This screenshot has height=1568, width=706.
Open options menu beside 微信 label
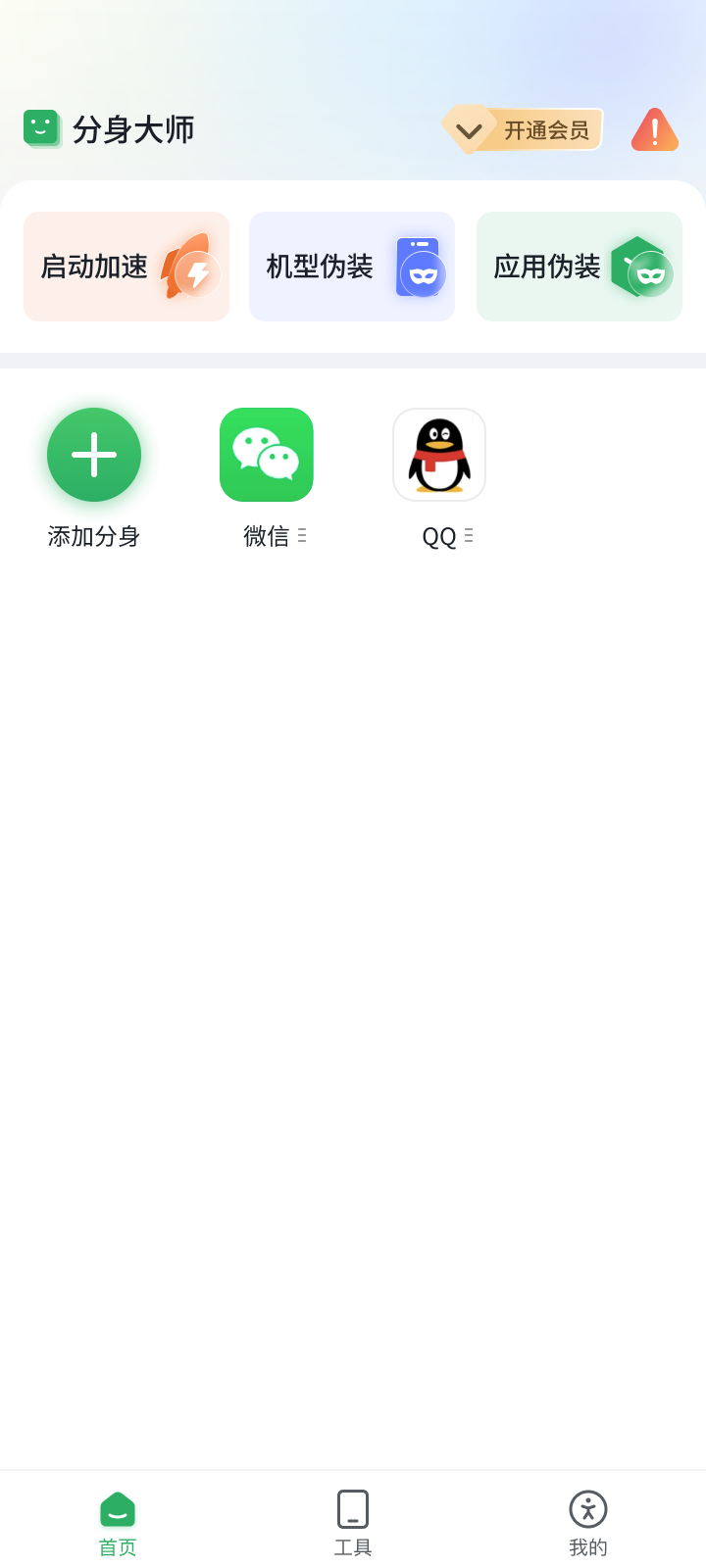click(x=302, y=537)
